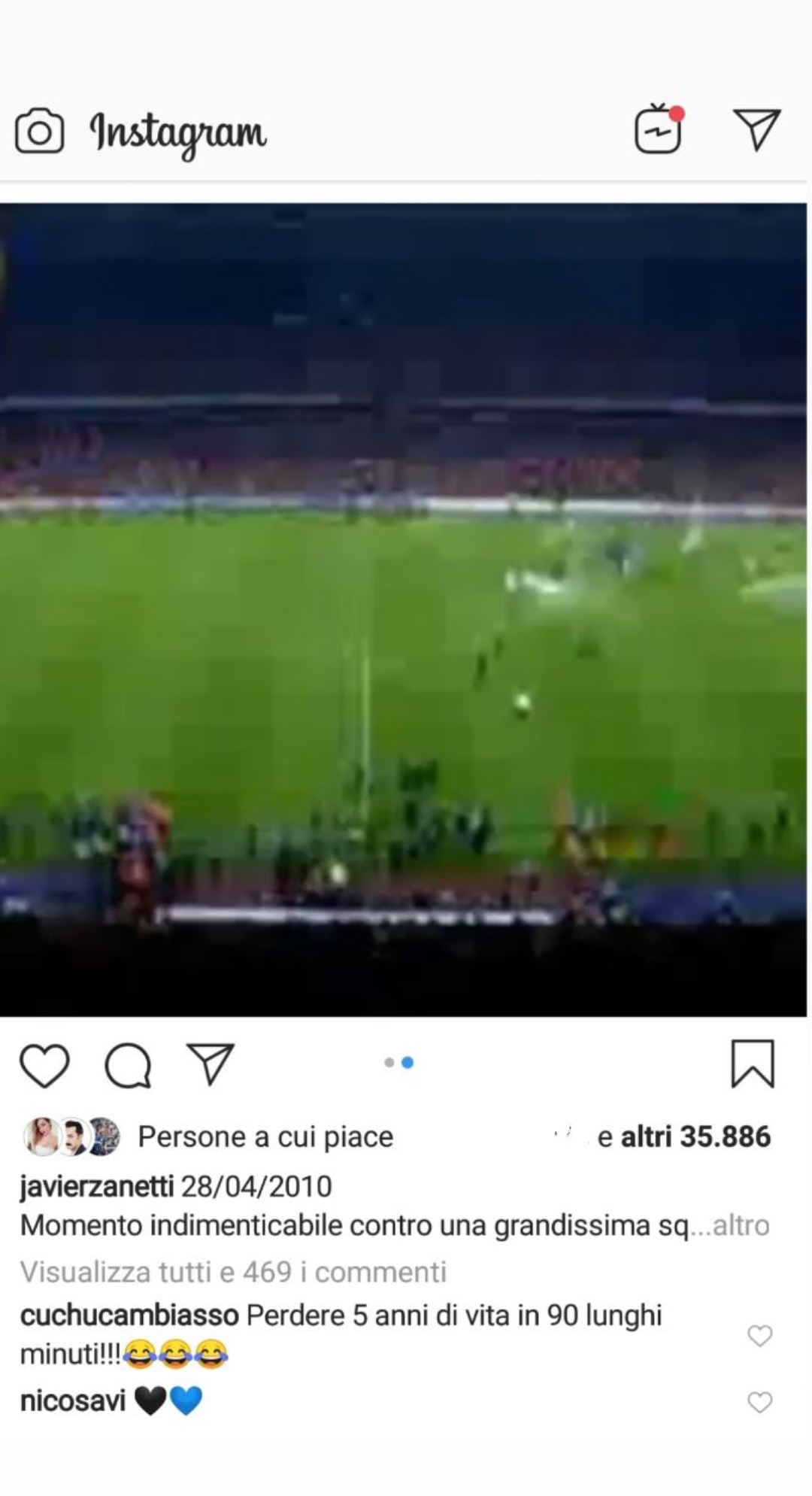Screen dimensions: 812x1496
Task: Like javierzanetti's post
Action: tap(44, 1065)
